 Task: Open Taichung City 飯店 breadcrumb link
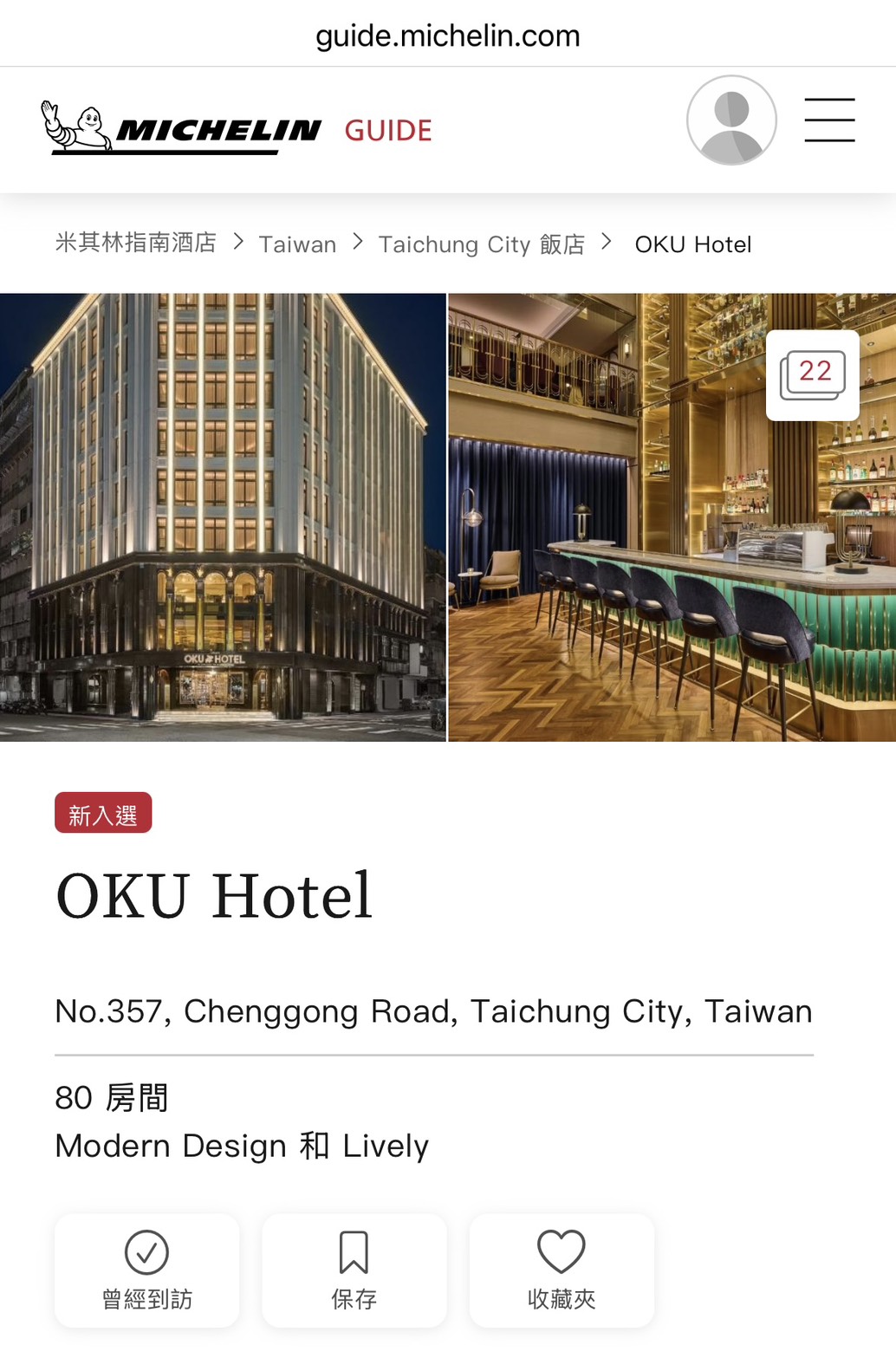[x=481, y=244]
